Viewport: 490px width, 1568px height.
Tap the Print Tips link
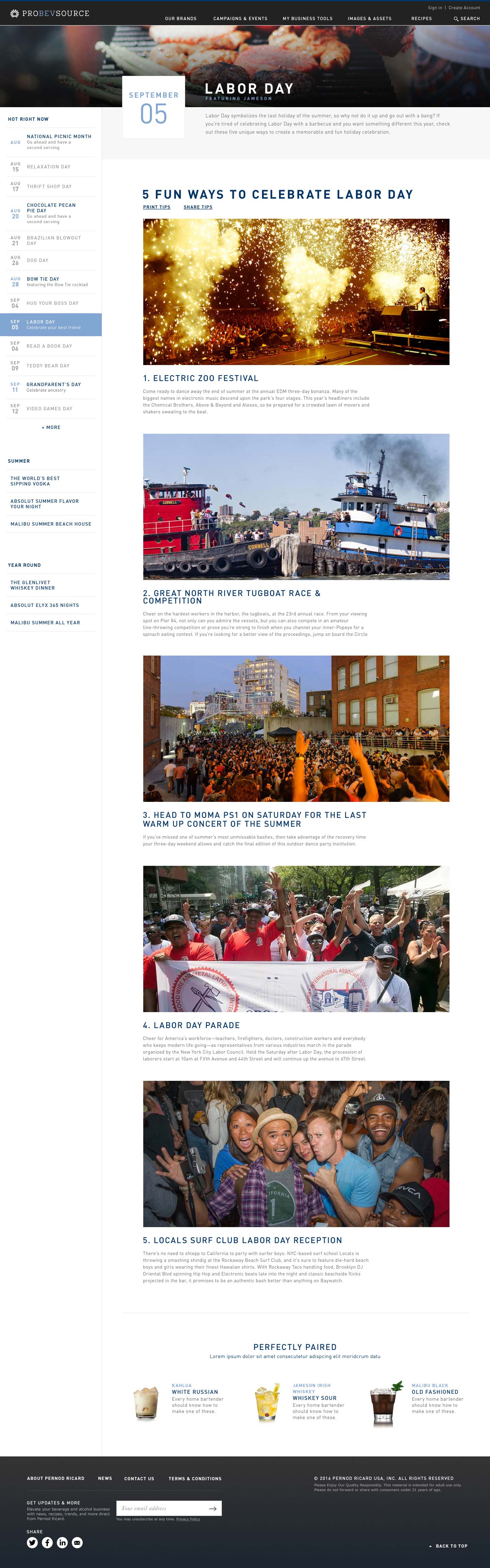click(157, 207)
